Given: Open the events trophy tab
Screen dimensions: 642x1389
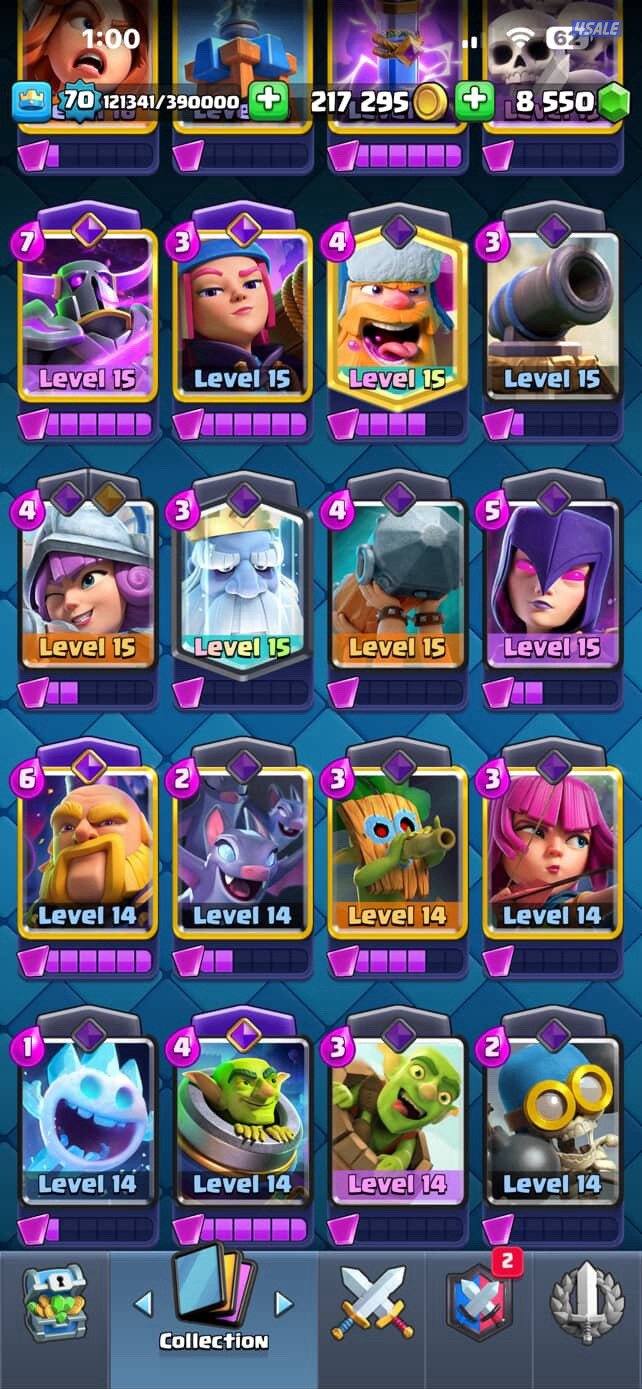Looking at the screenshot, I should point(587,1304).
